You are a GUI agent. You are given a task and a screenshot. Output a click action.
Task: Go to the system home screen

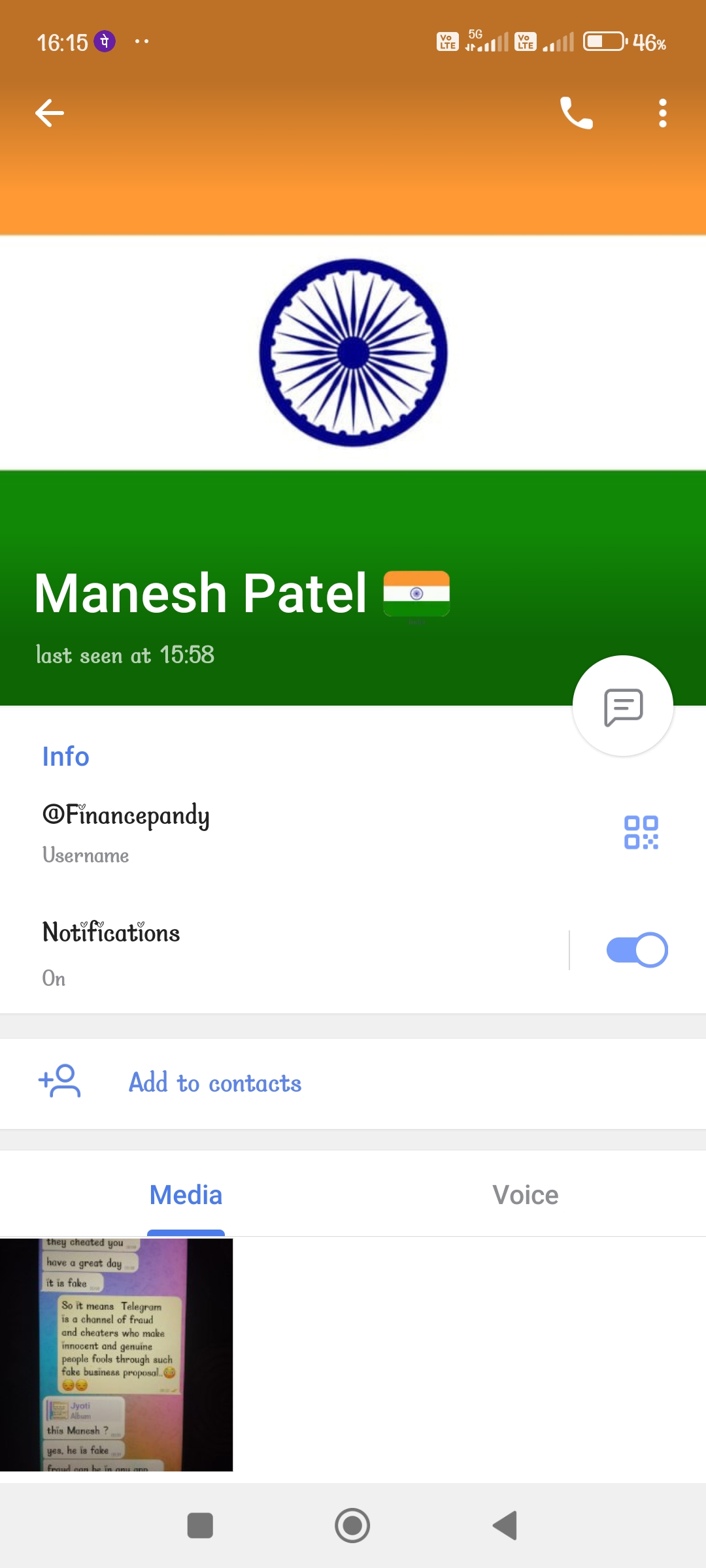(x=352, y=1526)
